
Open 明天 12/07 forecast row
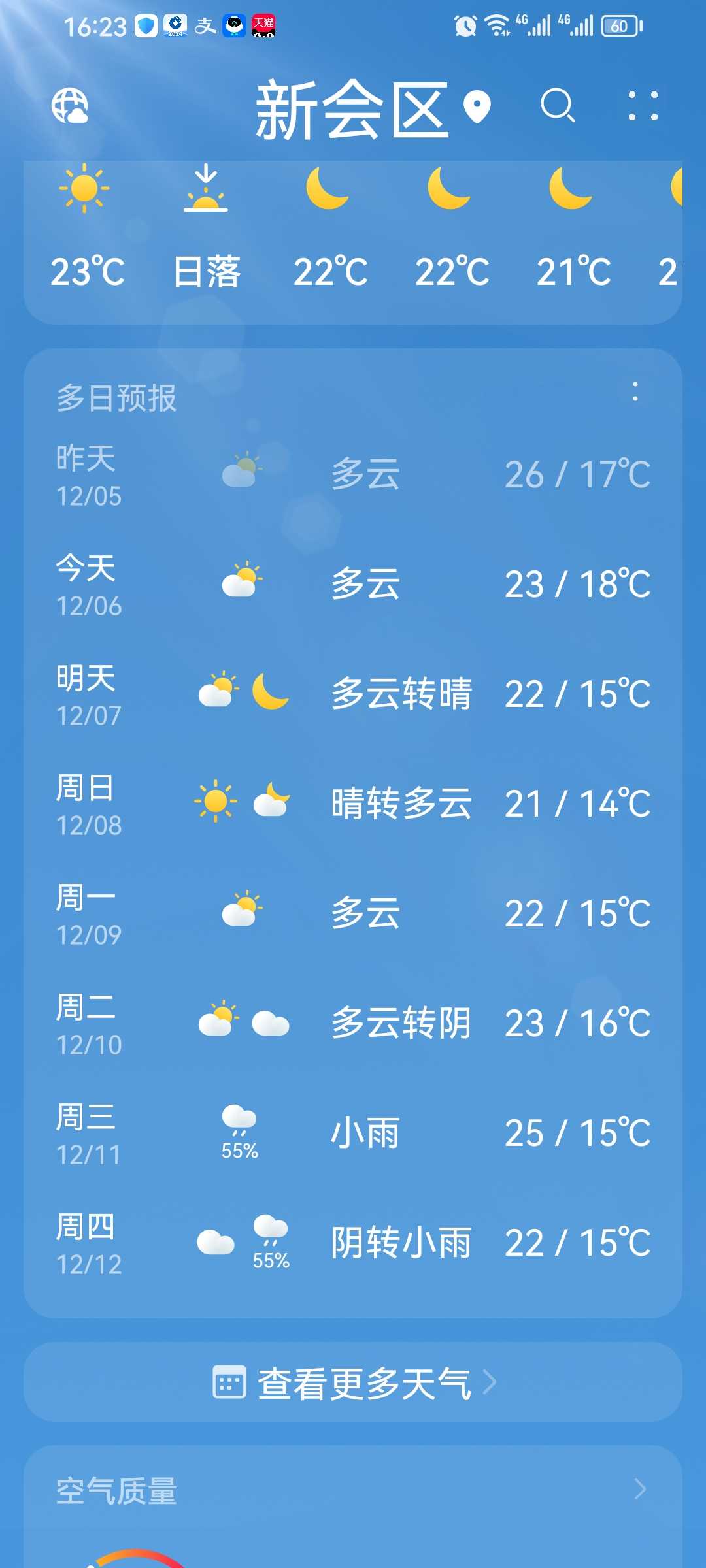click(x=353, y=694)
